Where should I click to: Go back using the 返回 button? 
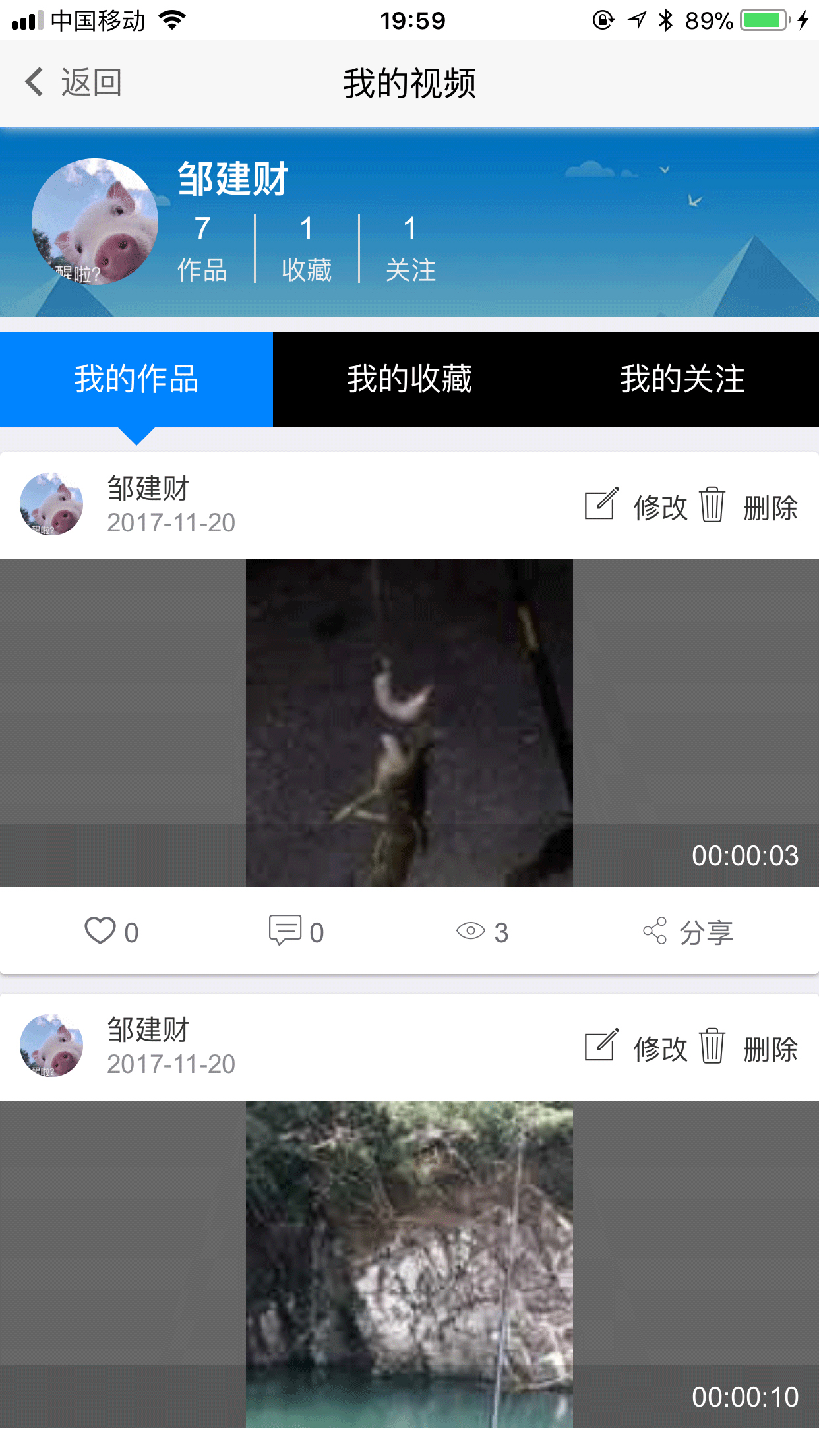pos(73,83)
